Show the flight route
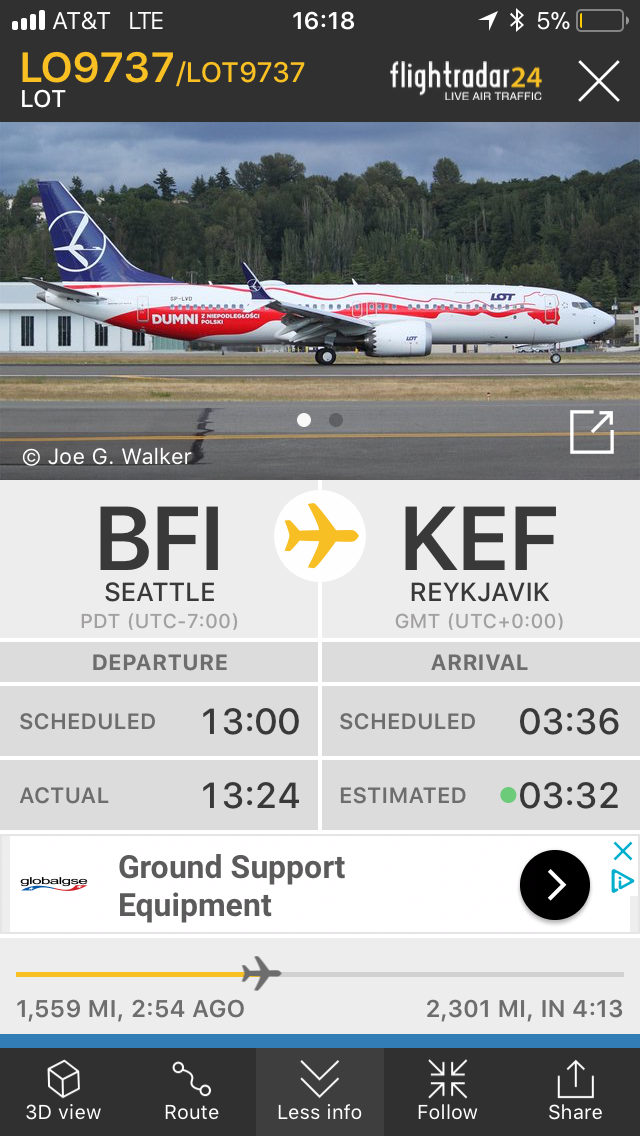The image size is (640, 1136). click(191, 1091)
